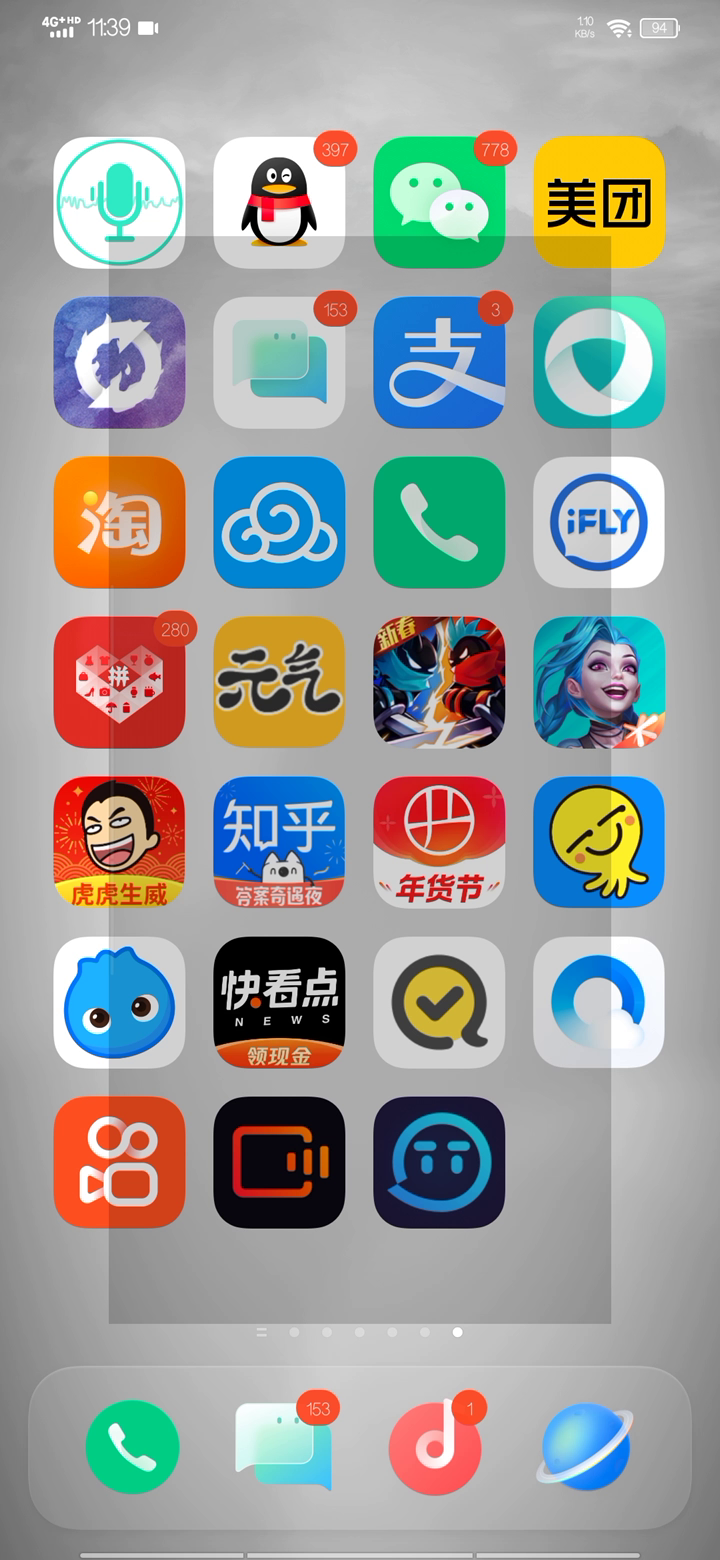Launch the Taobao app

click(119, 522)
